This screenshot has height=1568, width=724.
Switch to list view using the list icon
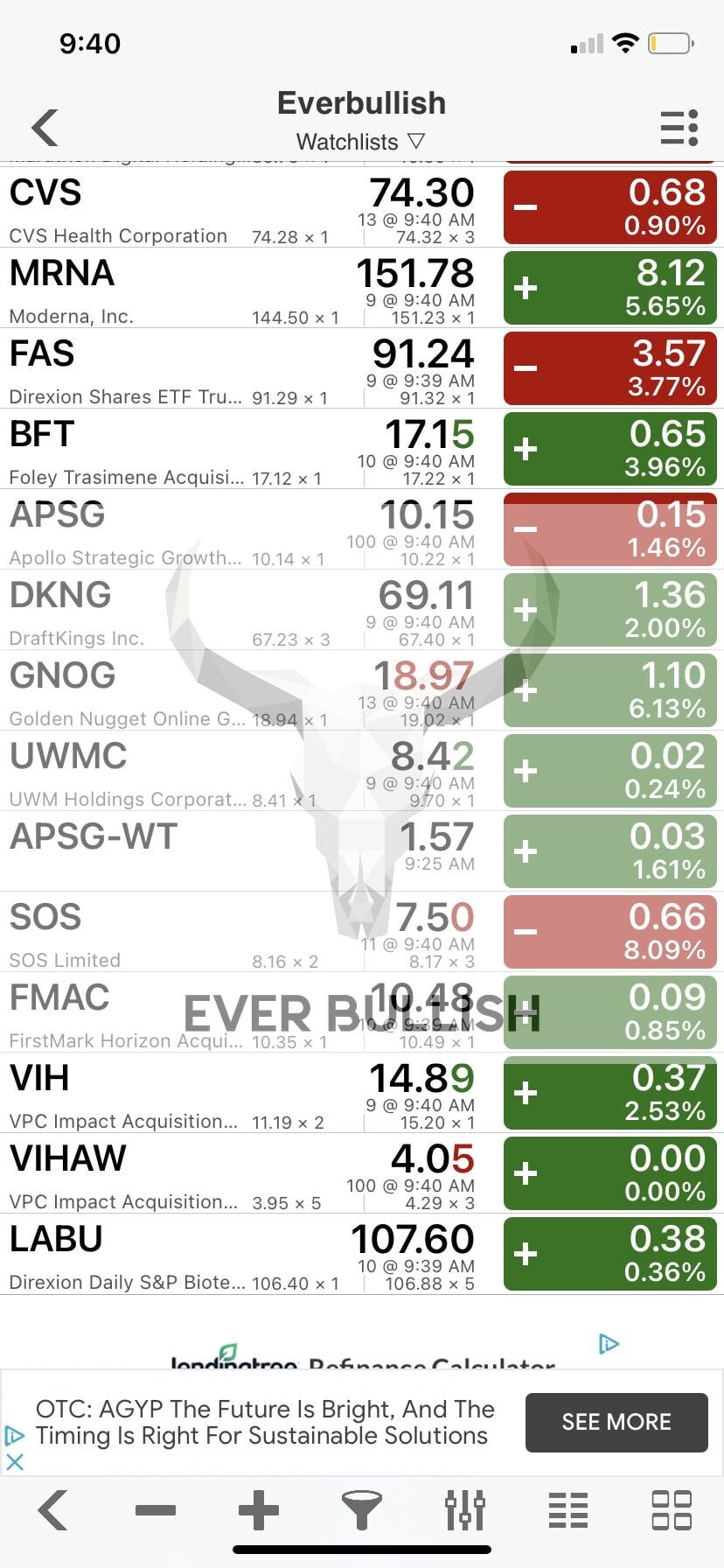(567, 1509)
